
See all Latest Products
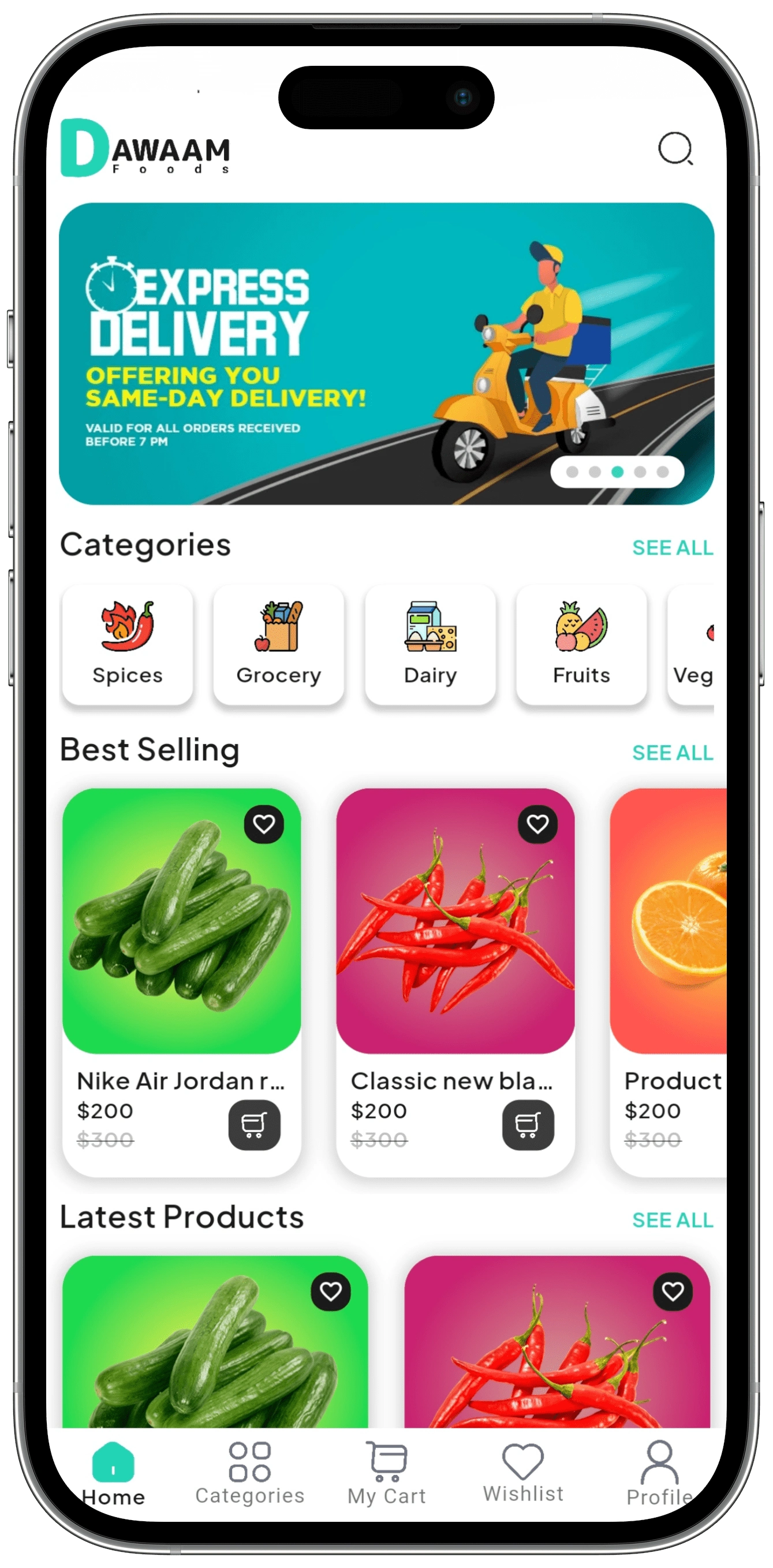[672, 1220]
